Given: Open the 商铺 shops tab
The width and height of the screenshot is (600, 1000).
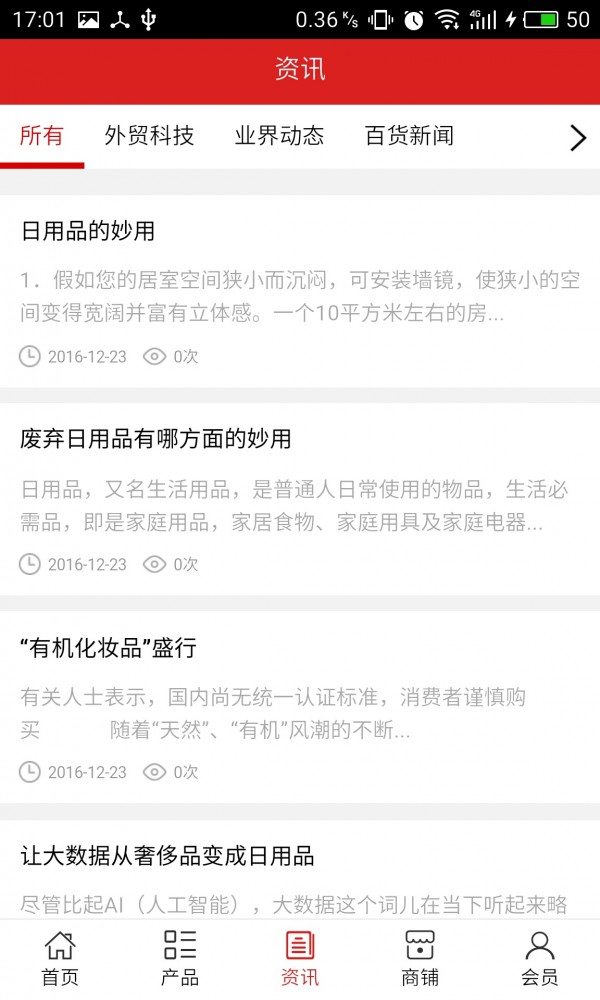Looking at the screenshot, I should click(420, 958).
